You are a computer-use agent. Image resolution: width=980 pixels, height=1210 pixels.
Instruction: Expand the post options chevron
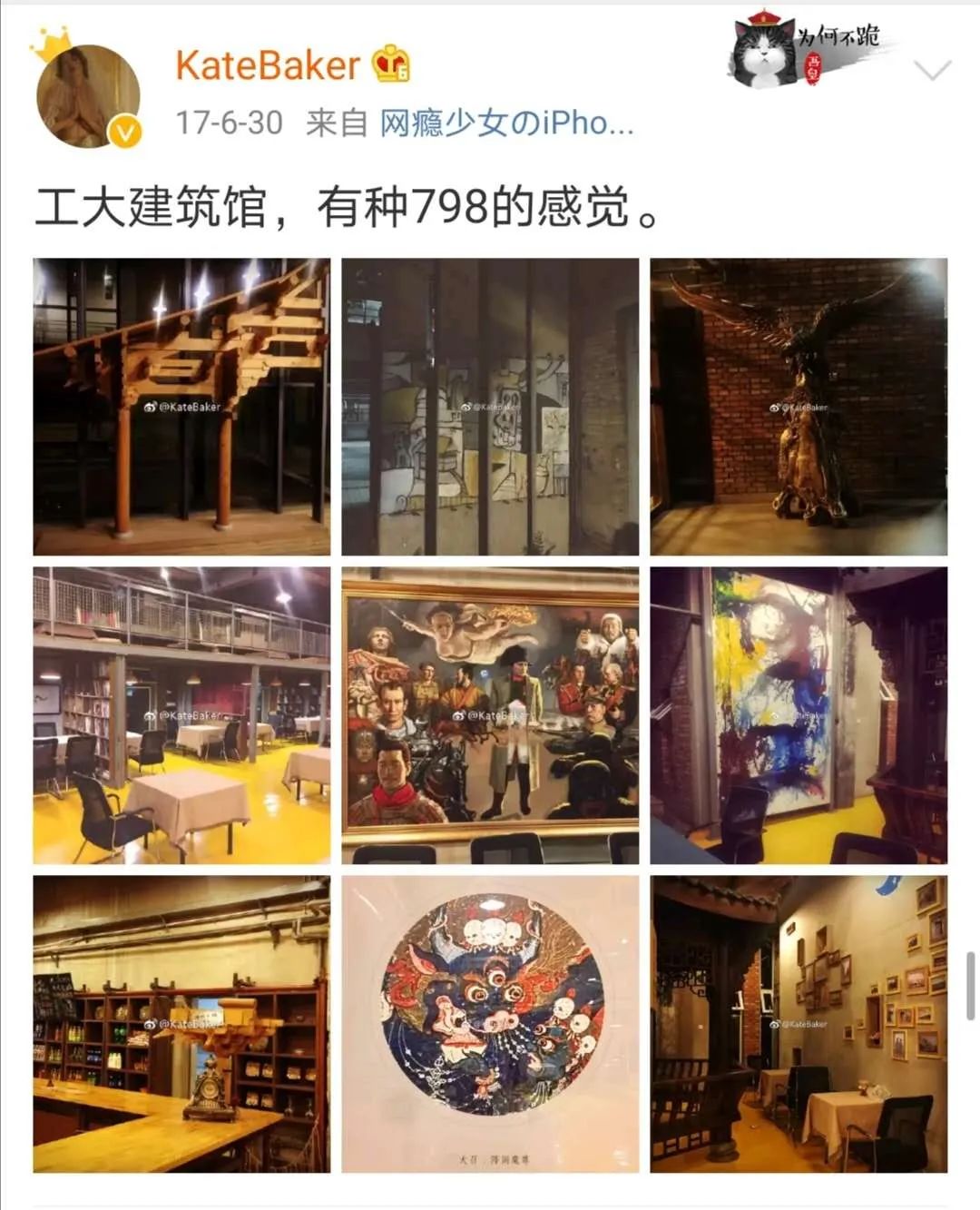point(932,71)
